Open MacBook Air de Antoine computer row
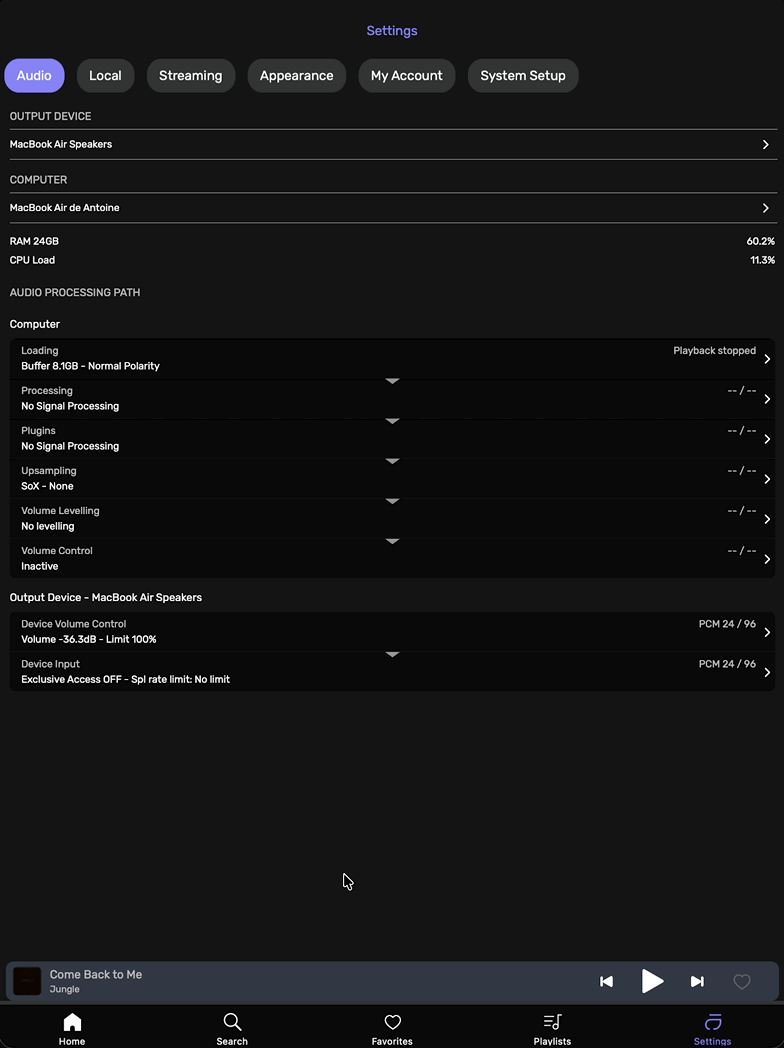Image resolution: width=784 pixels, height=1048 pixels. click(x=392, y=208)
